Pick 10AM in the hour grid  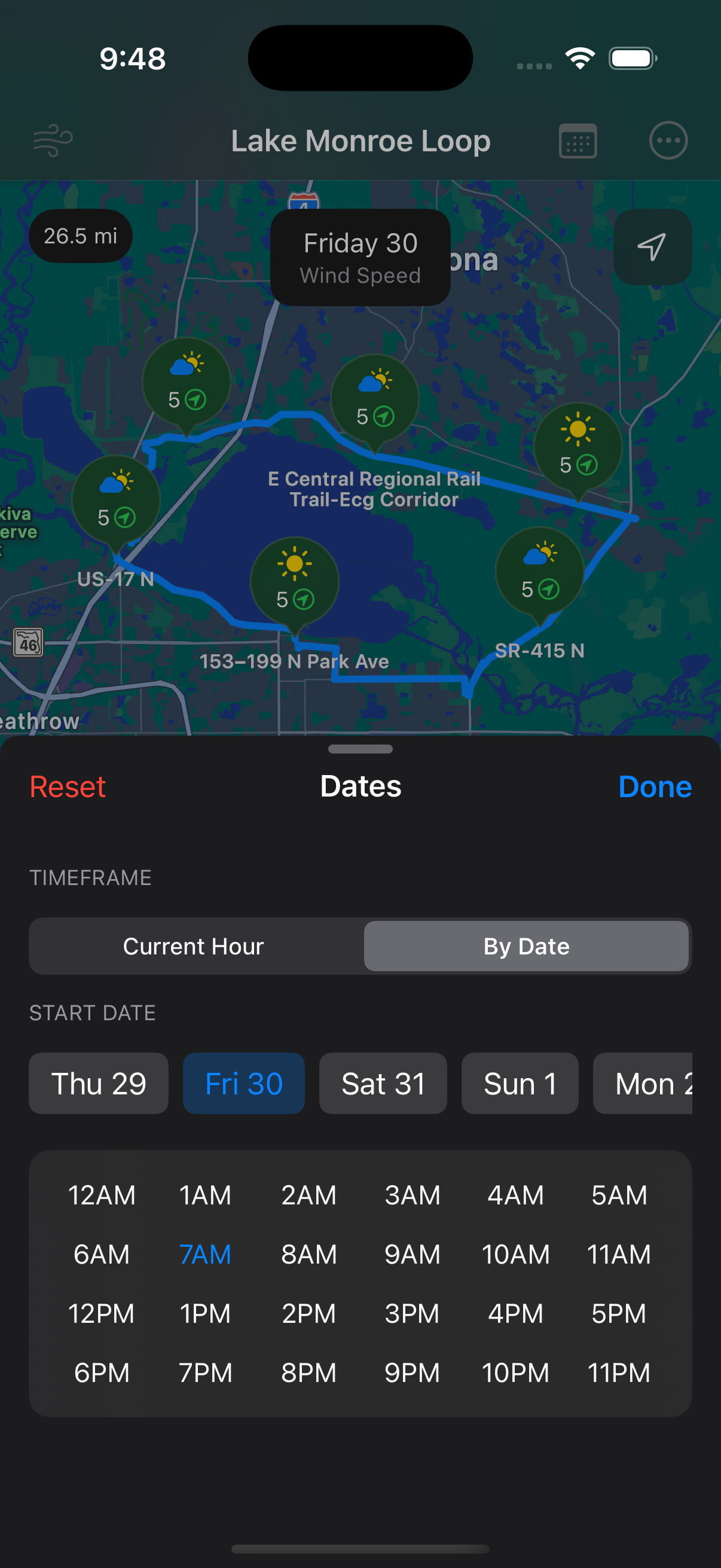point(515,1254)
